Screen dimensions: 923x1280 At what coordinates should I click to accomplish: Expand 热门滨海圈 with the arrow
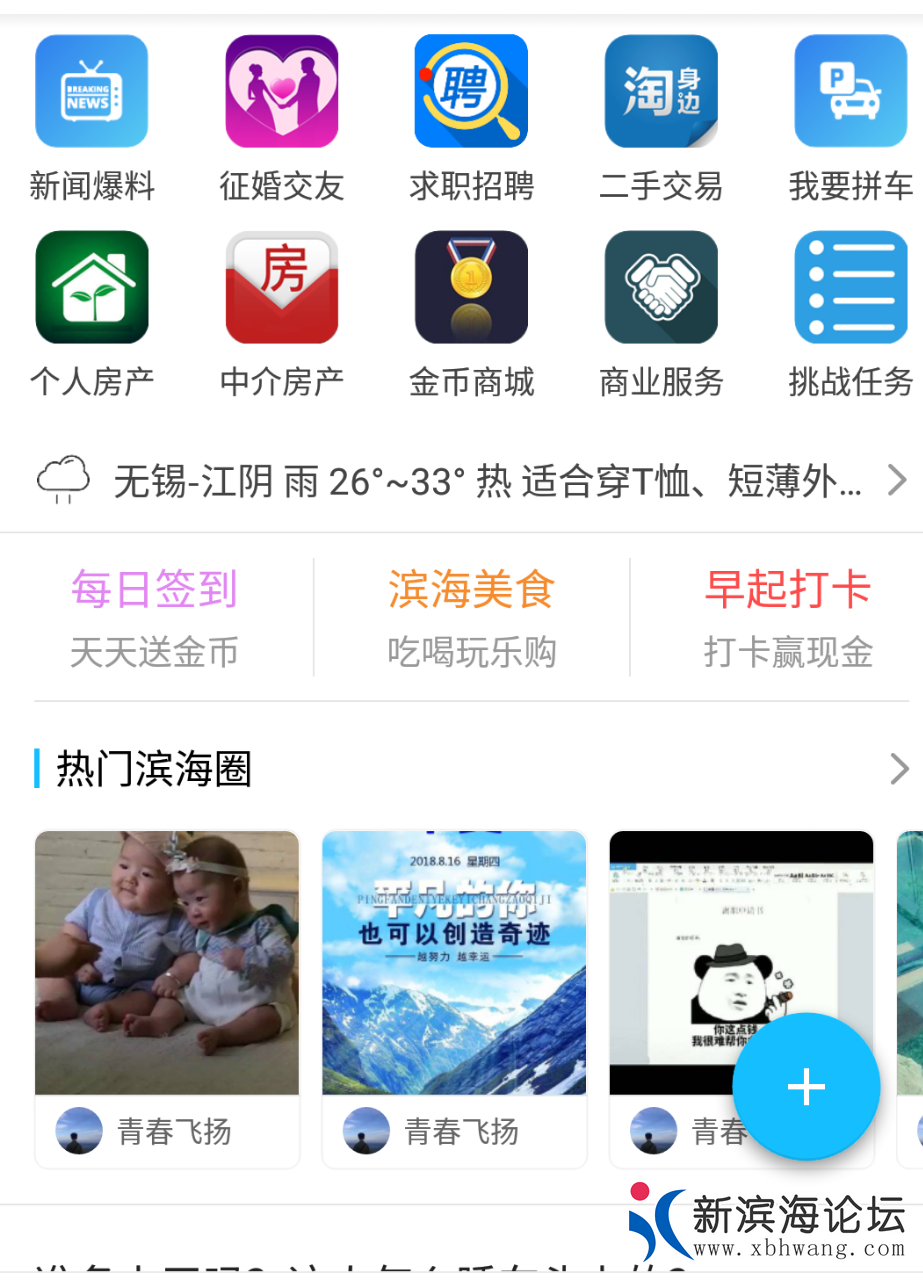(x=899, y=769)
